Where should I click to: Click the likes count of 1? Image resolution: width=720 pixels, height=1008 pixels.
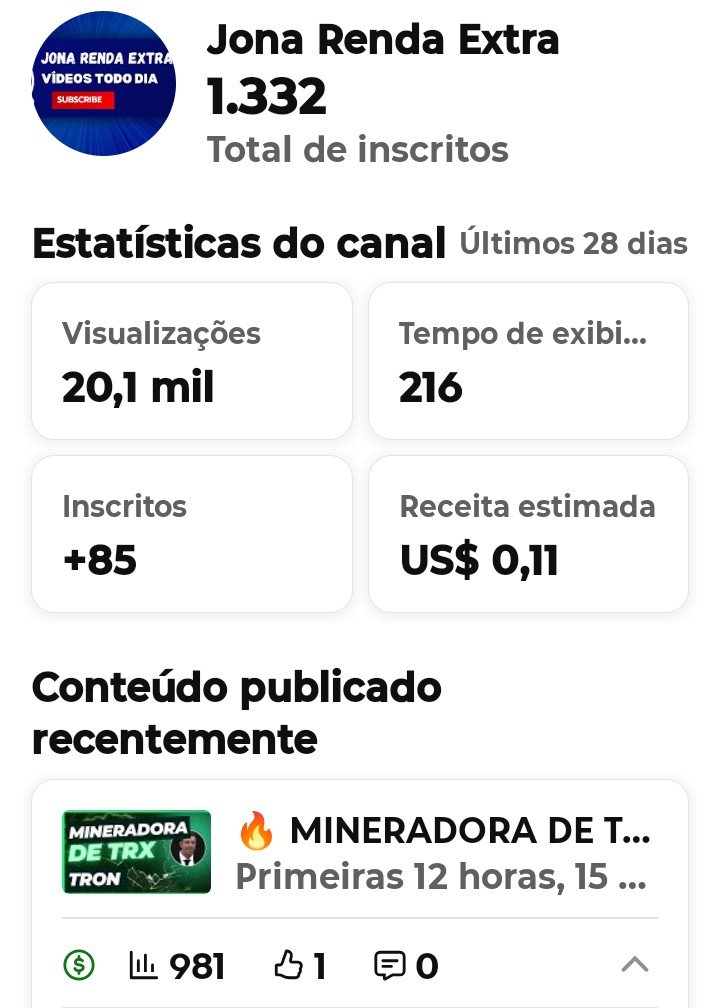tap(320, 966)
